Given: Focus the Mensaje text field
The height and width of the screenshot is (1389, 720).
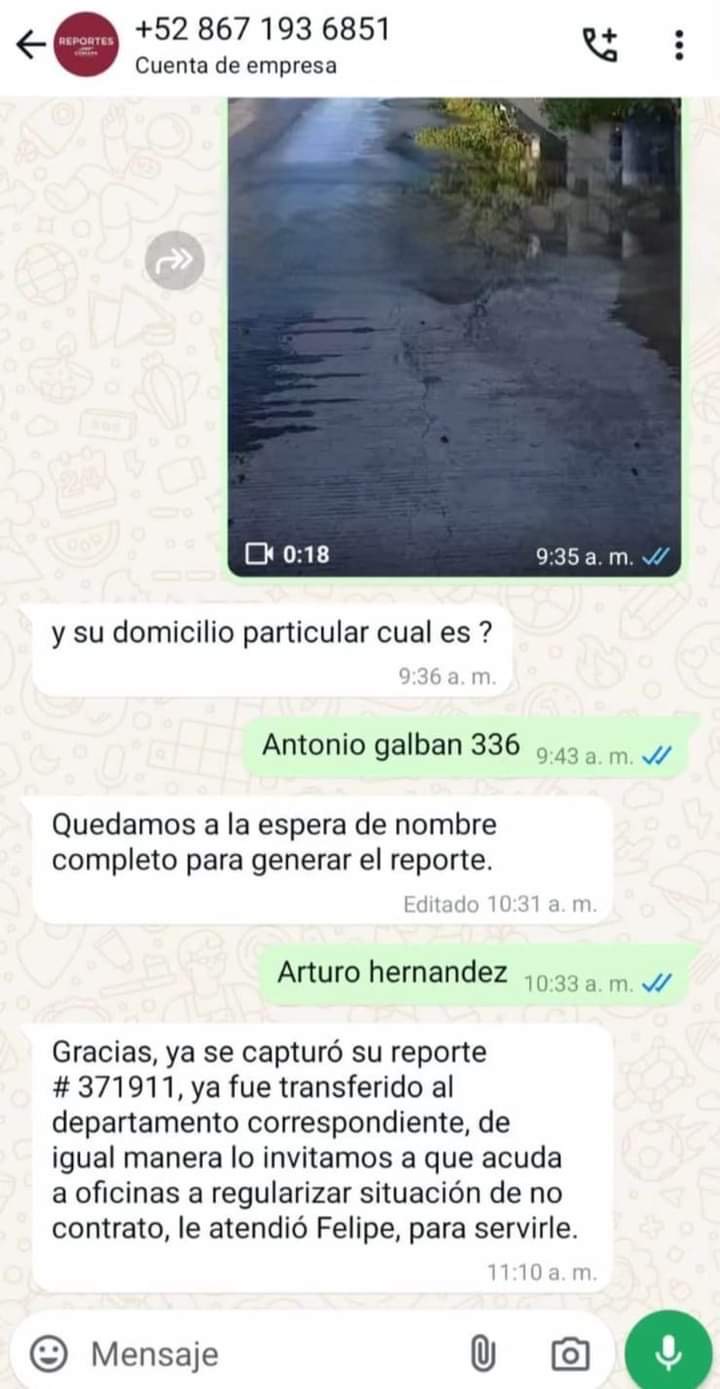Looking at the screenshot, I should tap(260, 1354).
